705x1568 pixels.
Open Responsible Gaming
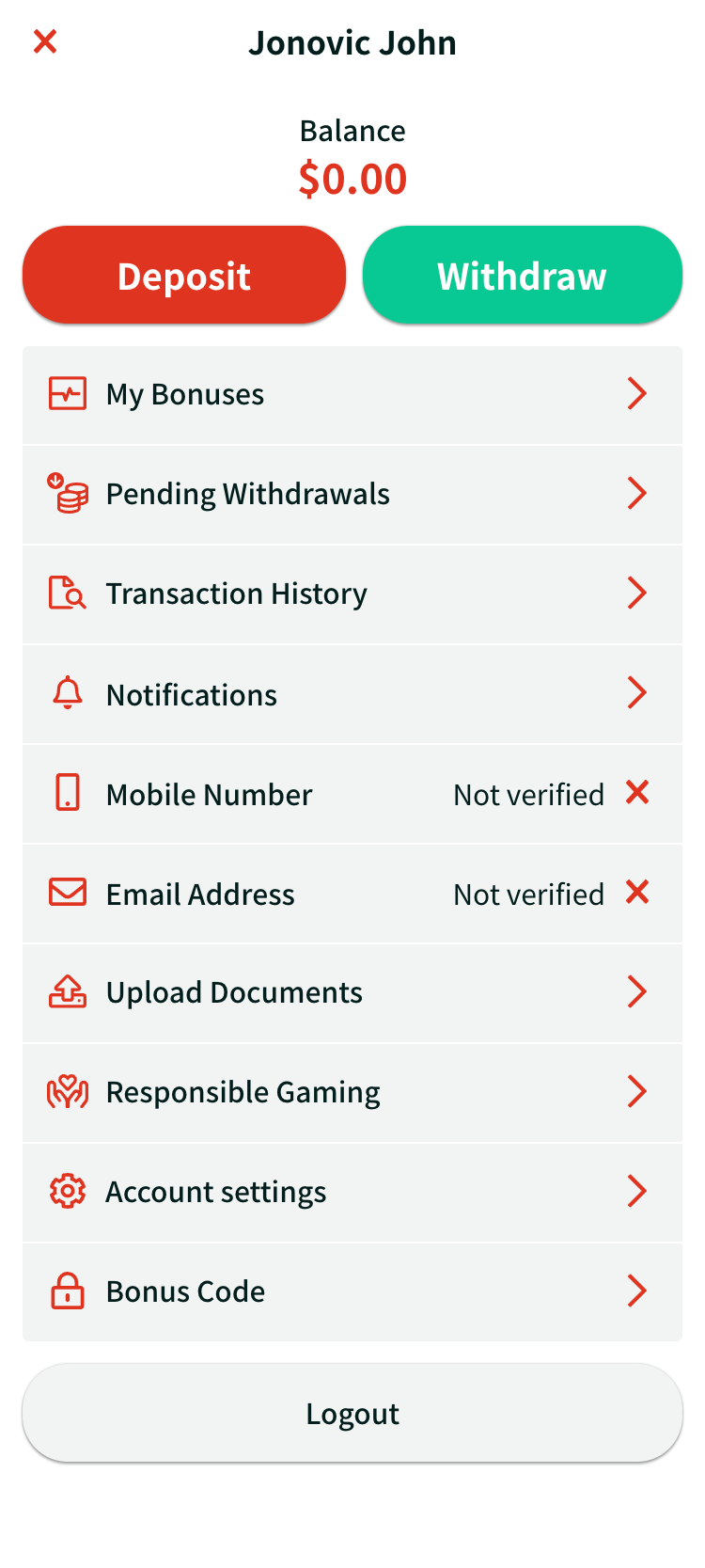pyautogui.click(x=352, y=1093)
